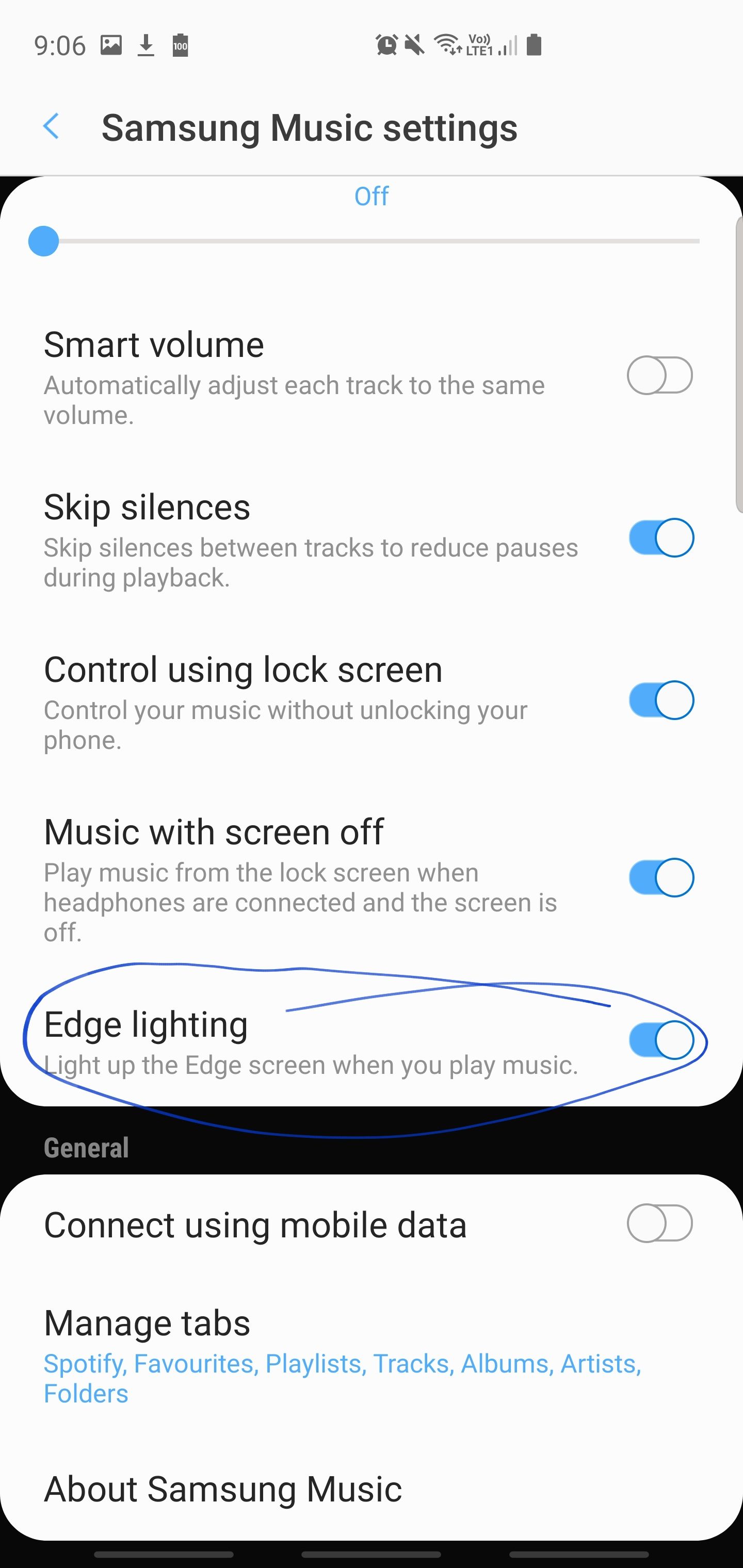This screenshot has width=743, height=1568.
Task: Turn off Skip silences
Action: [661, 537]
